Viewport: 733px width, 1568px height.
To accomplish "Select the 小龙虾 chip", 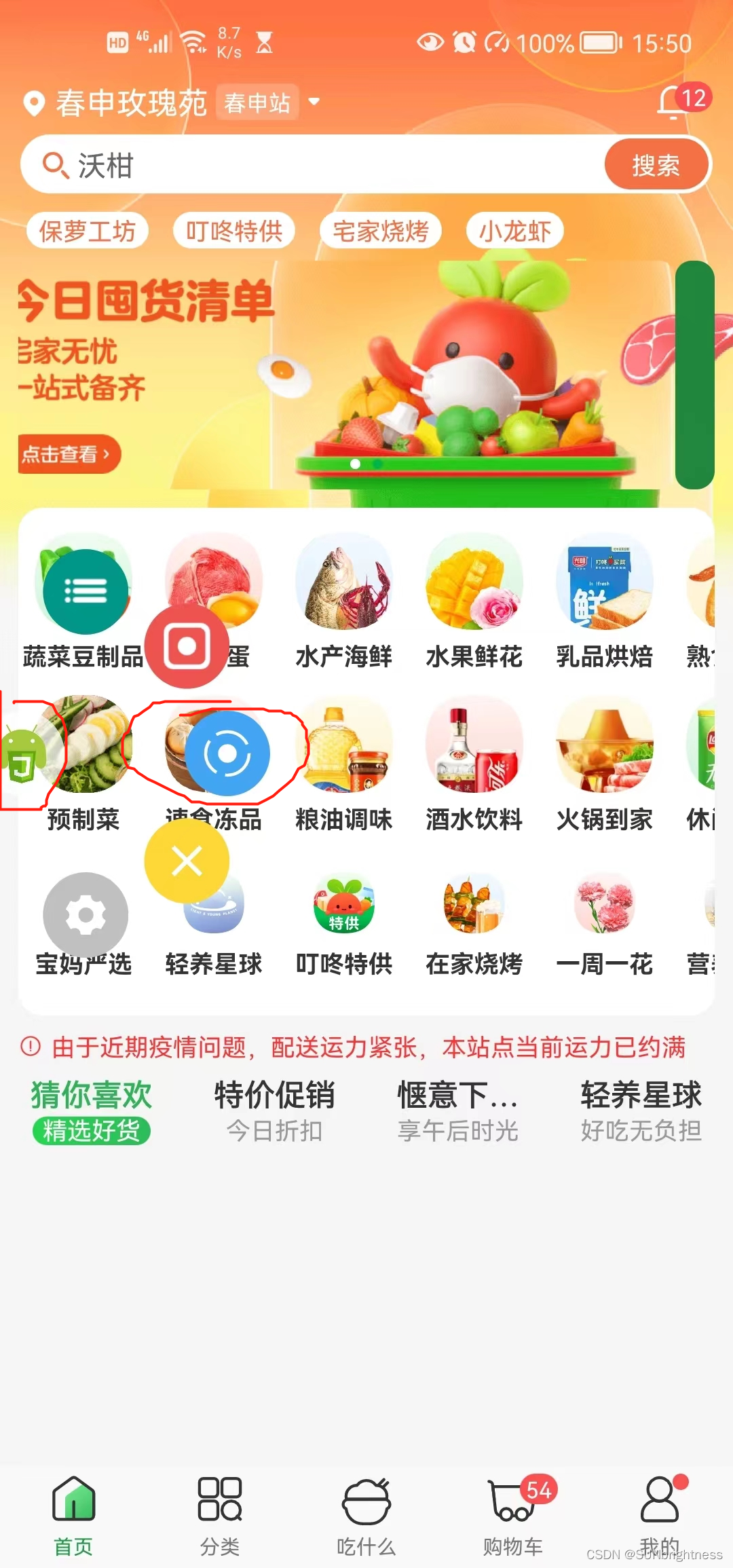I will click(515, 231).
